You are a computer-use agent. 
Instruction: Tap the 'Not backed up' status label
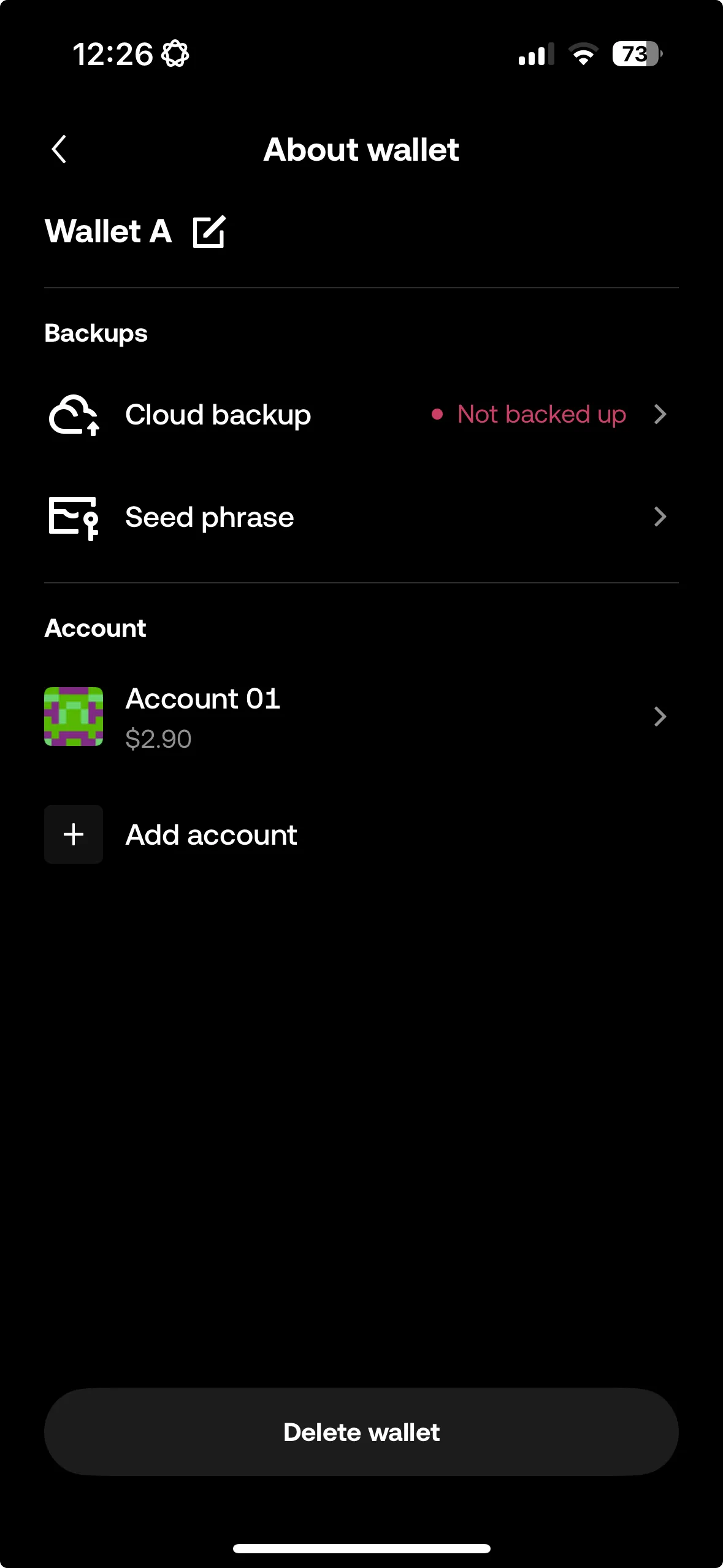[541, 414]
